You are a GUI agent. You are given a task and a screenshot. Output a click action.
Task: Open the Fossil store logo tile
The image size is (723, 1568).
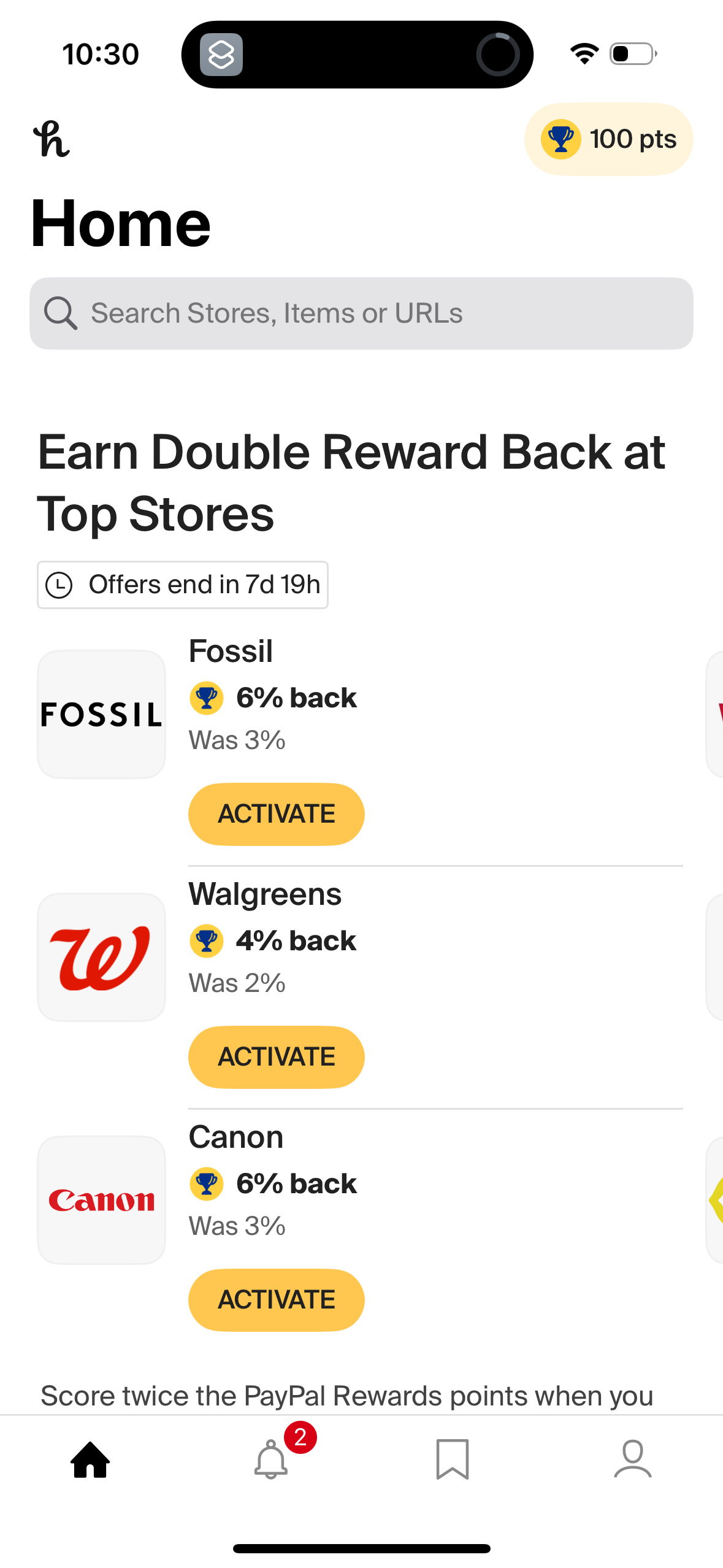102,715
